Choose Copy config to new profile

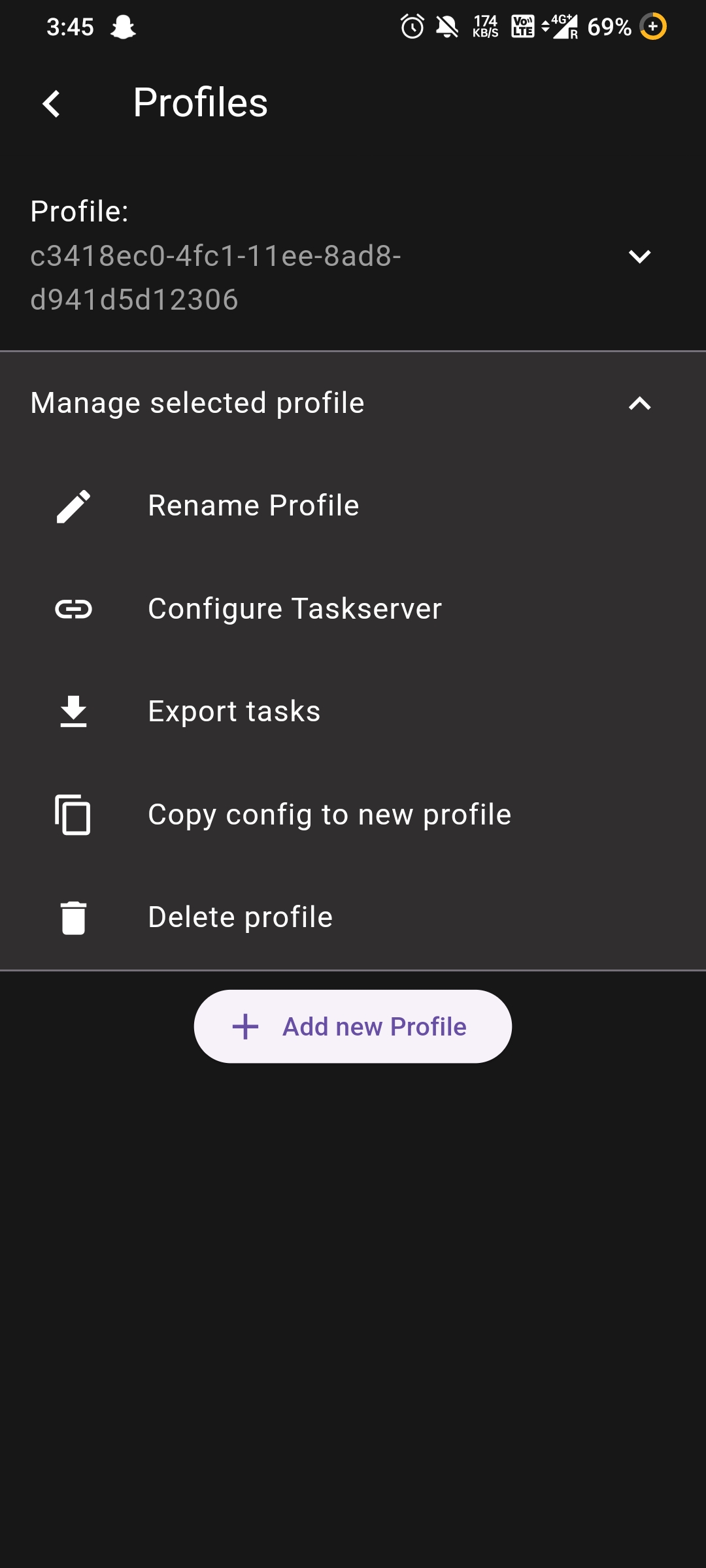click(329, 815)
